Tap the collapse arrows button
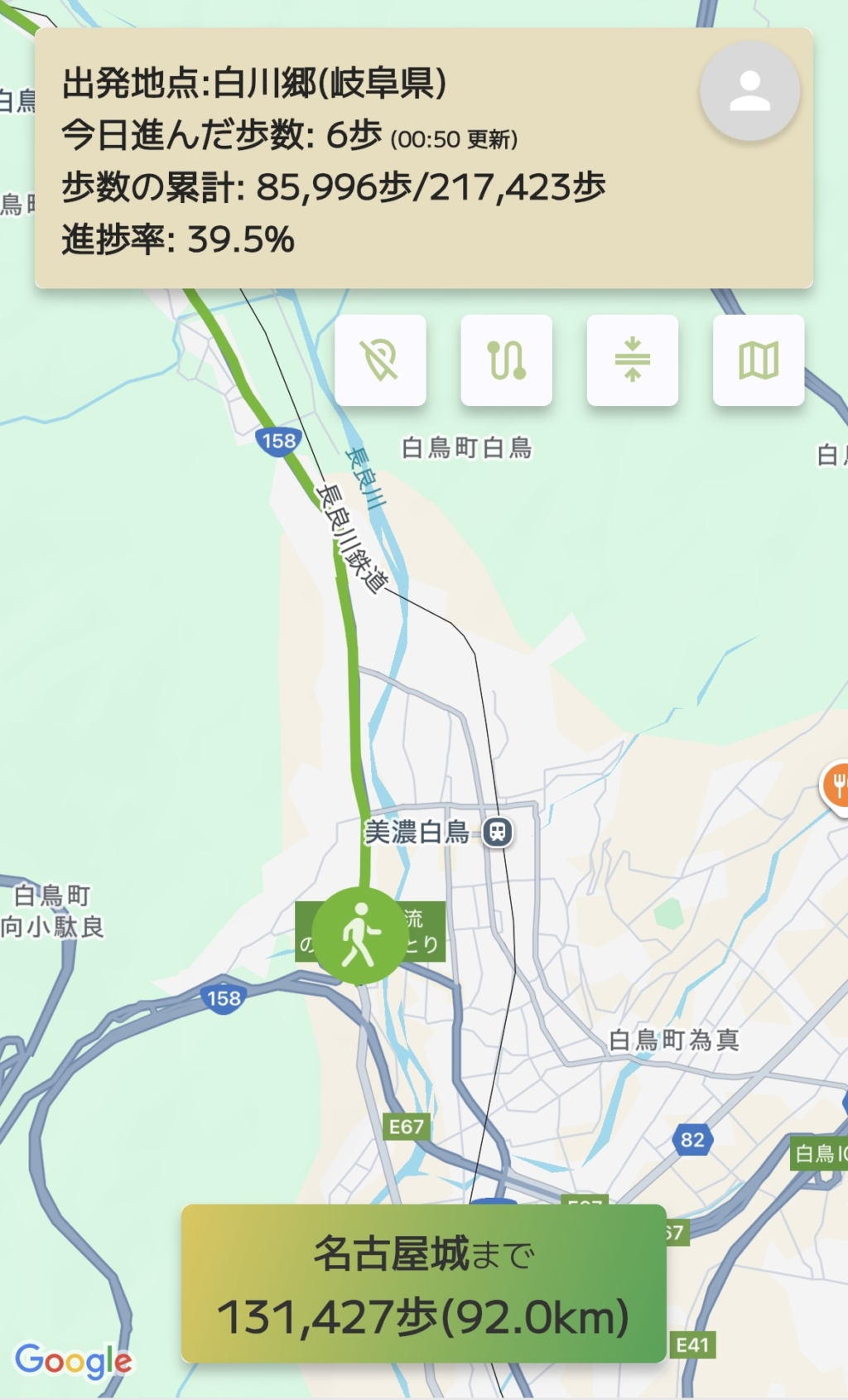This screenshot has width=848, height=1400. (x=633, y=360)
